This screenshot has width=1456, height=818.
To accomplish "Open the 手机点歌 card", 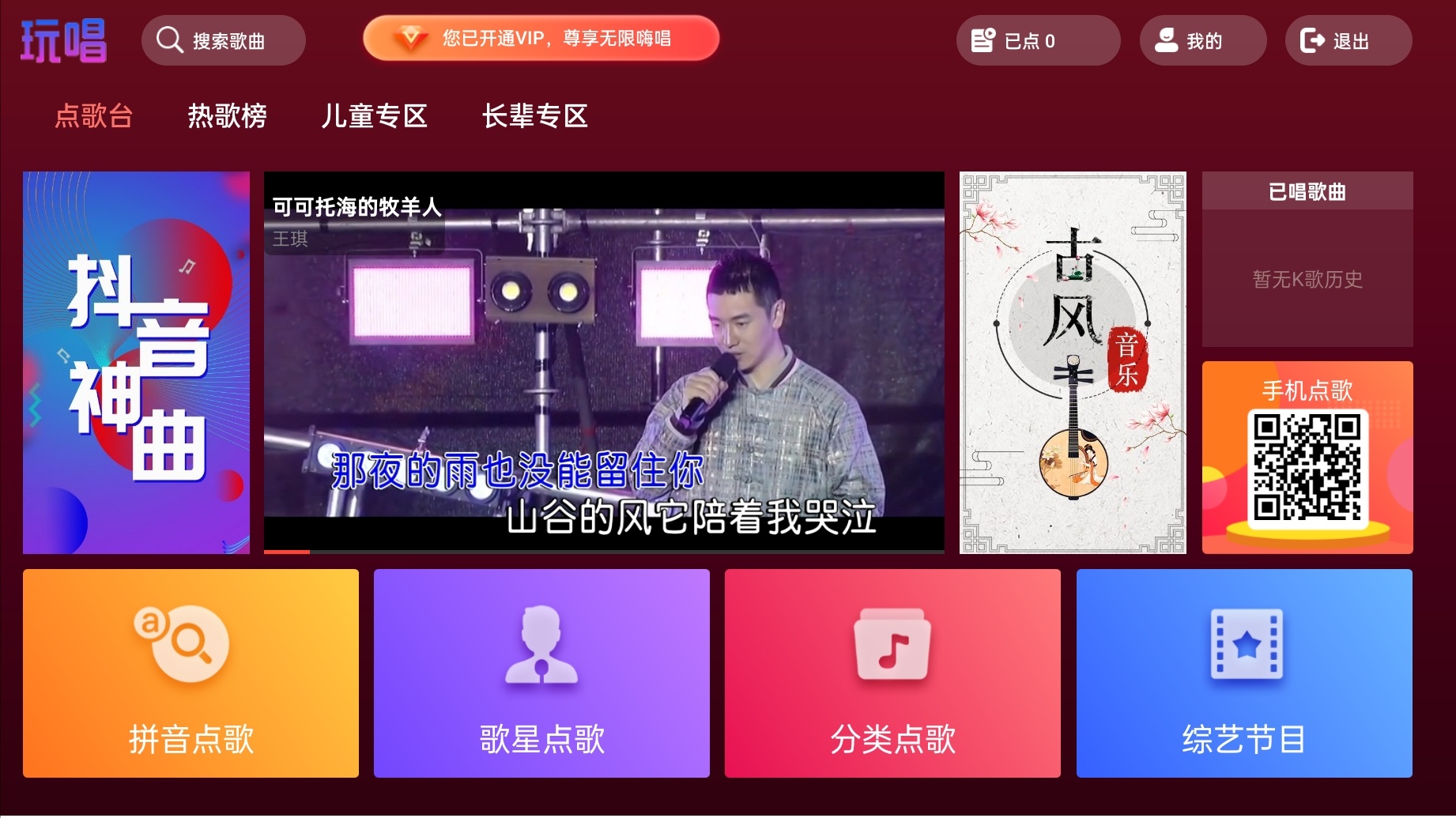I will (1307, 457).
